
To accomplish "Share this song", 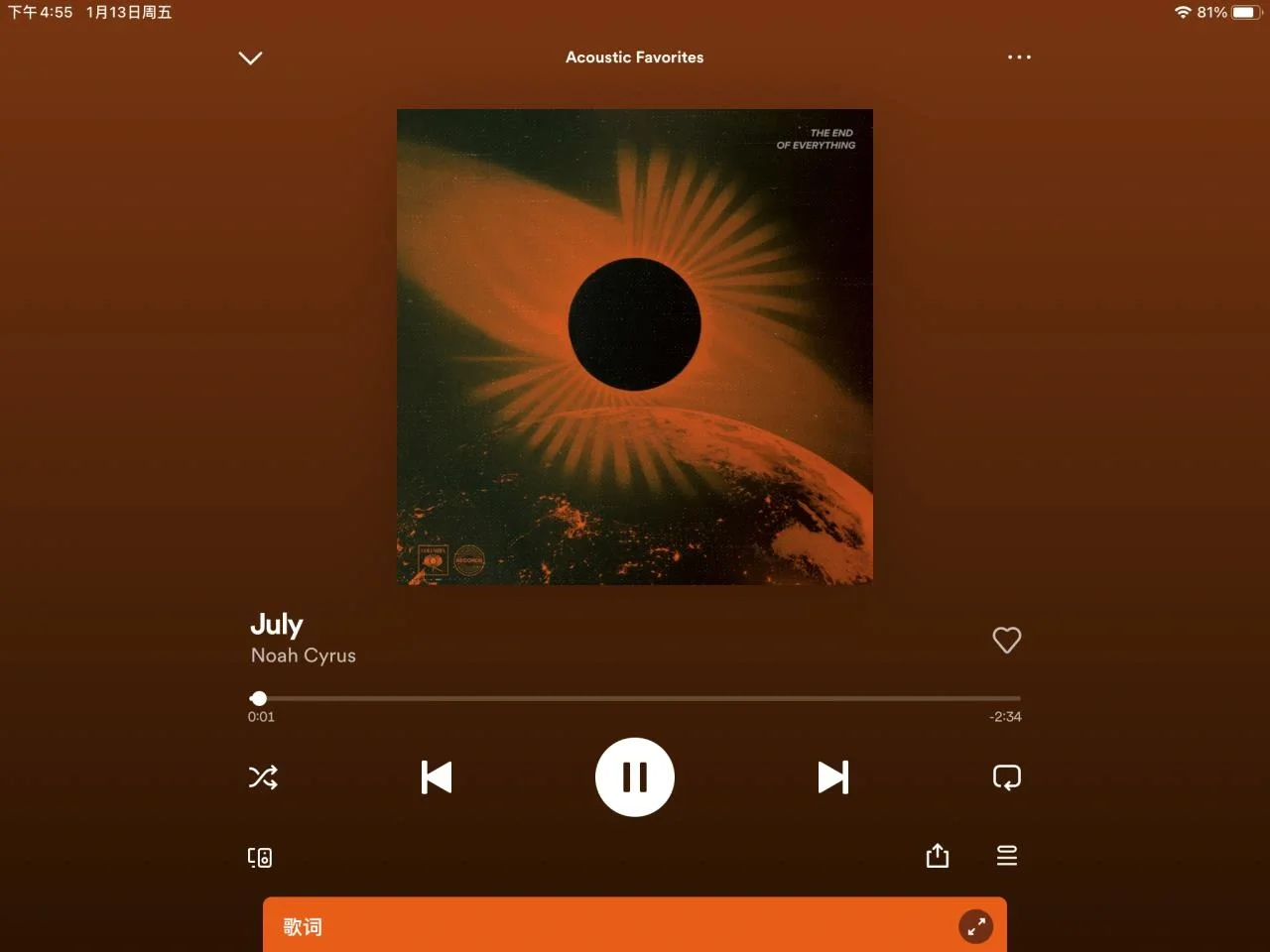I will click(x=938, y=856).
